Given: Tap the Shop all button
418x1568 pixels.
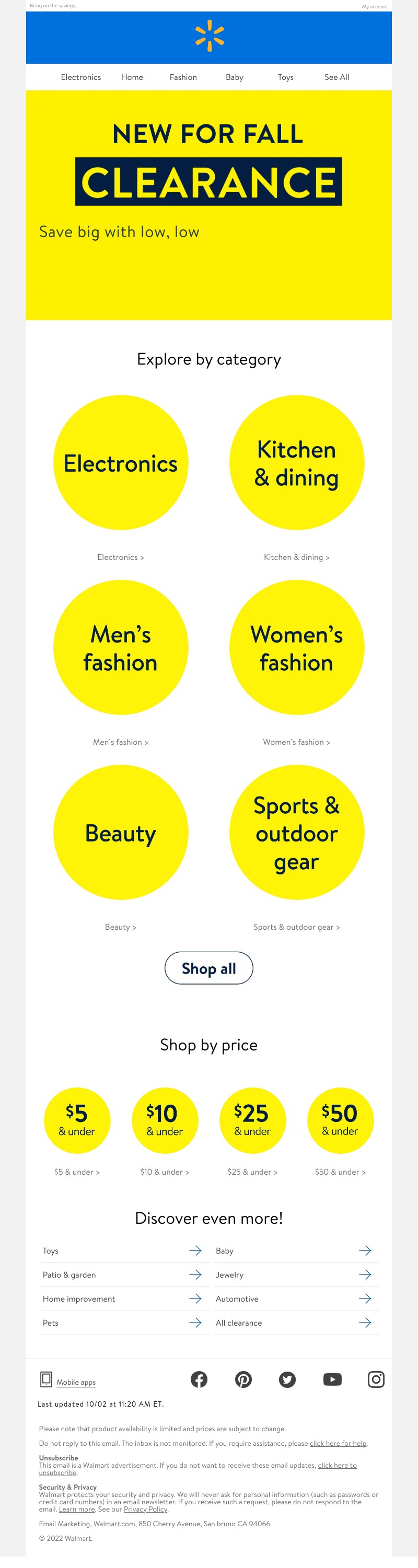Looking at the screenshot, I should (x=208, y=968).
